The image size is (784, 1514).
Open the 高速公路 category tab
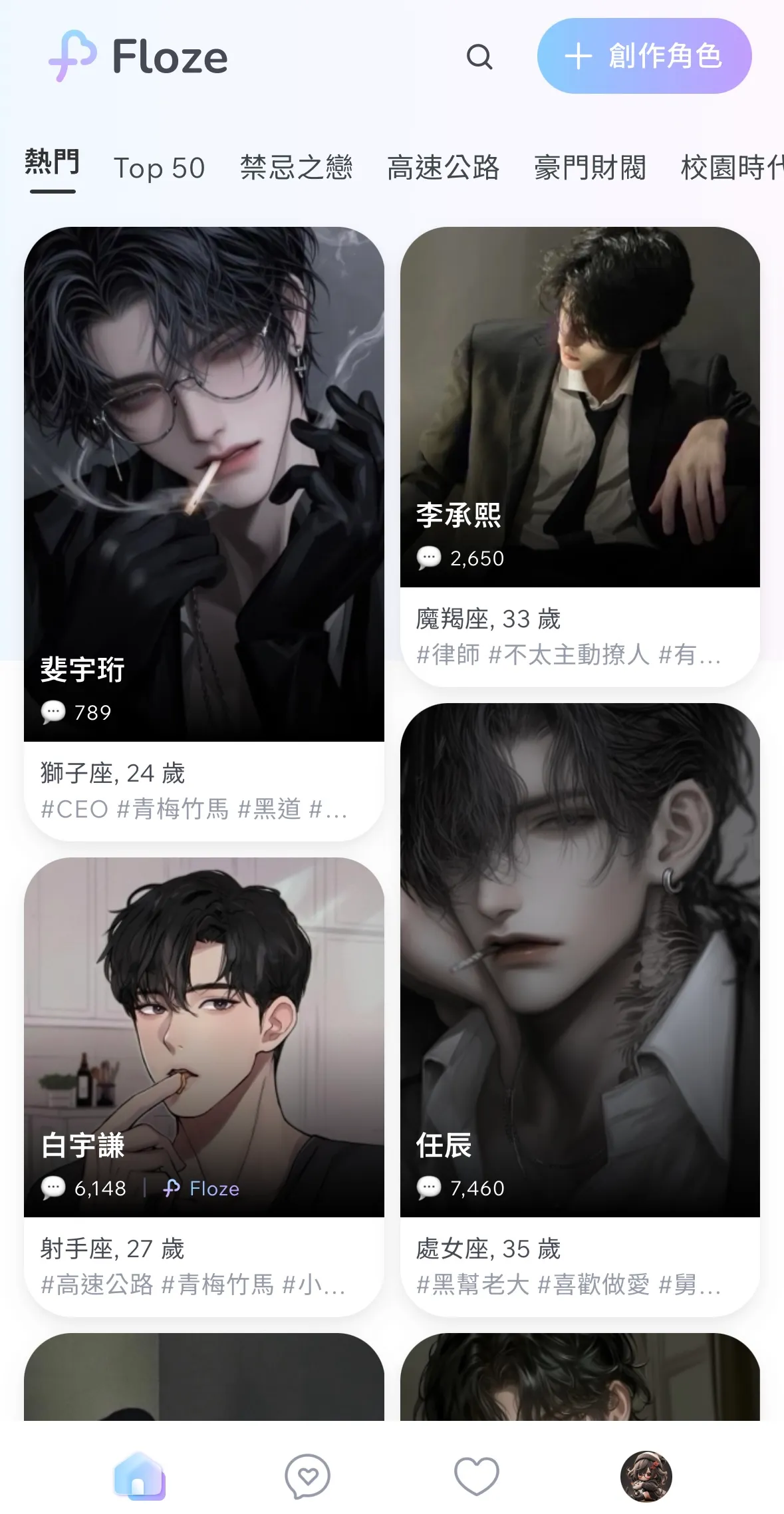443,168
